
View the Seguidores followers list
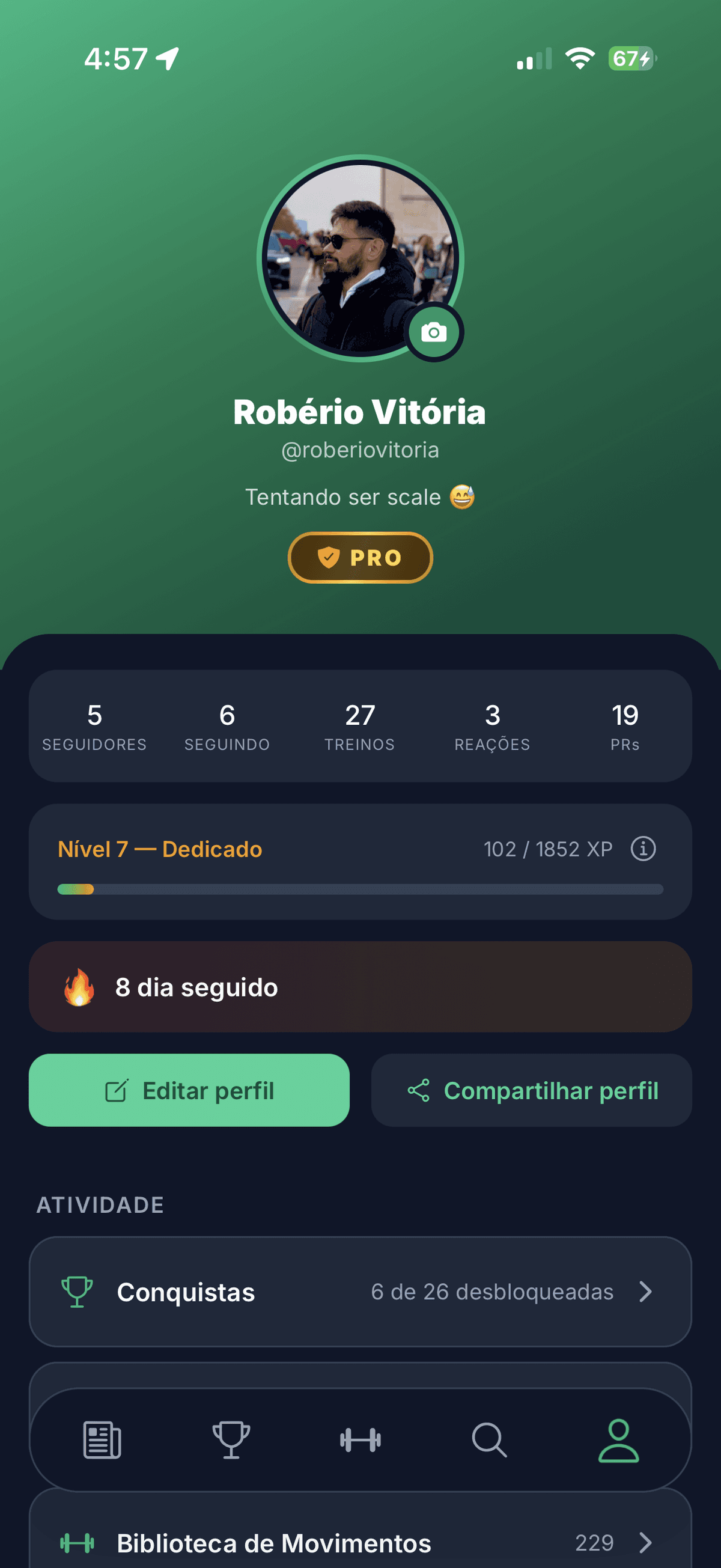94,726
